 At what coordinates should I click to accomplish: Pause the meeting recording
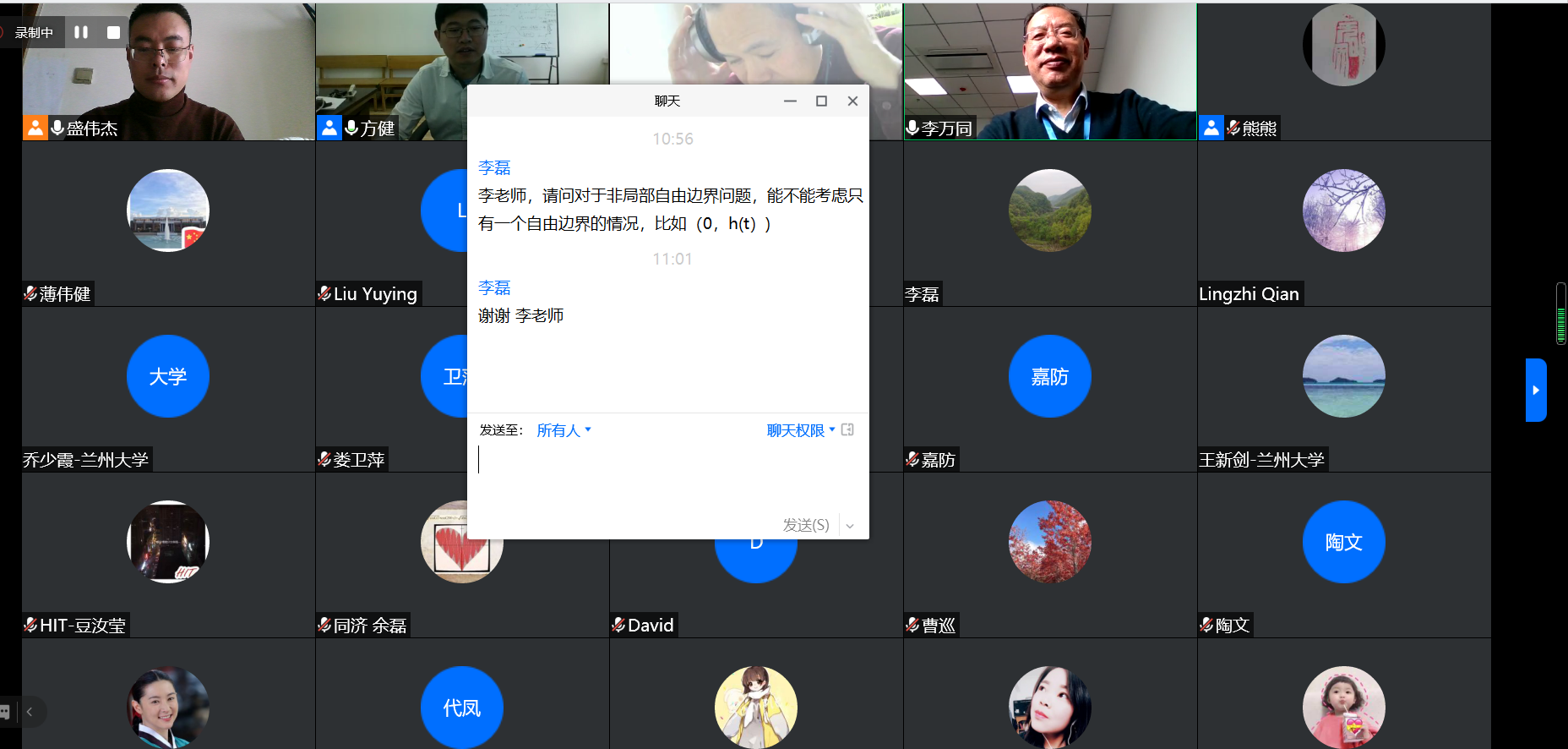(81, 32)
